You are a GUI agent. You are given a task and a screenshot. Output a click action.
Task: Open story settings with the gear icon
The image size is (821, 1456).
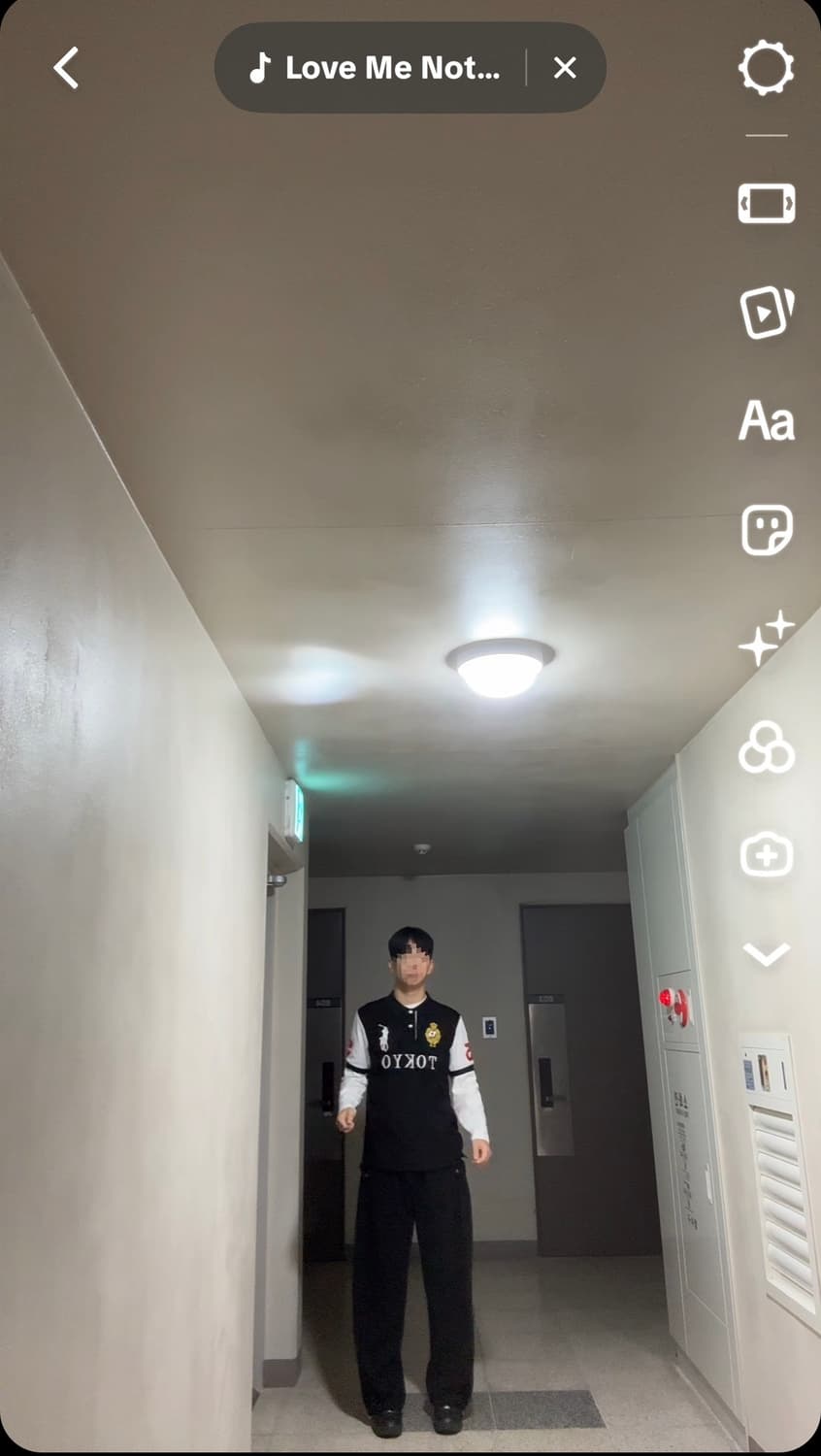tap(766, 68)
